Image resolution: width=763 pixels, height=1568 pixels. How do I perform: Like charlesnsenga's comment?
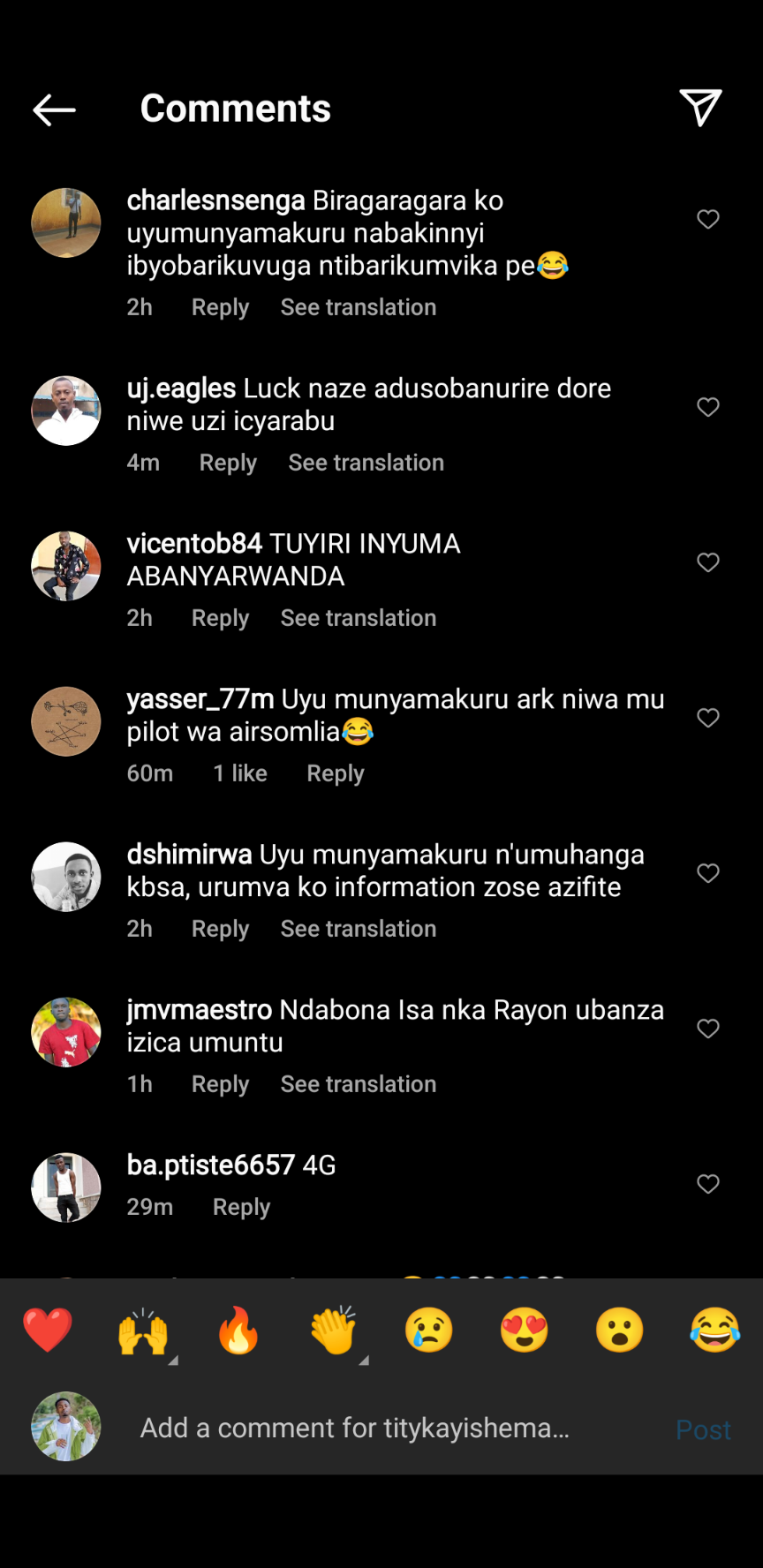tap(707, 219)
